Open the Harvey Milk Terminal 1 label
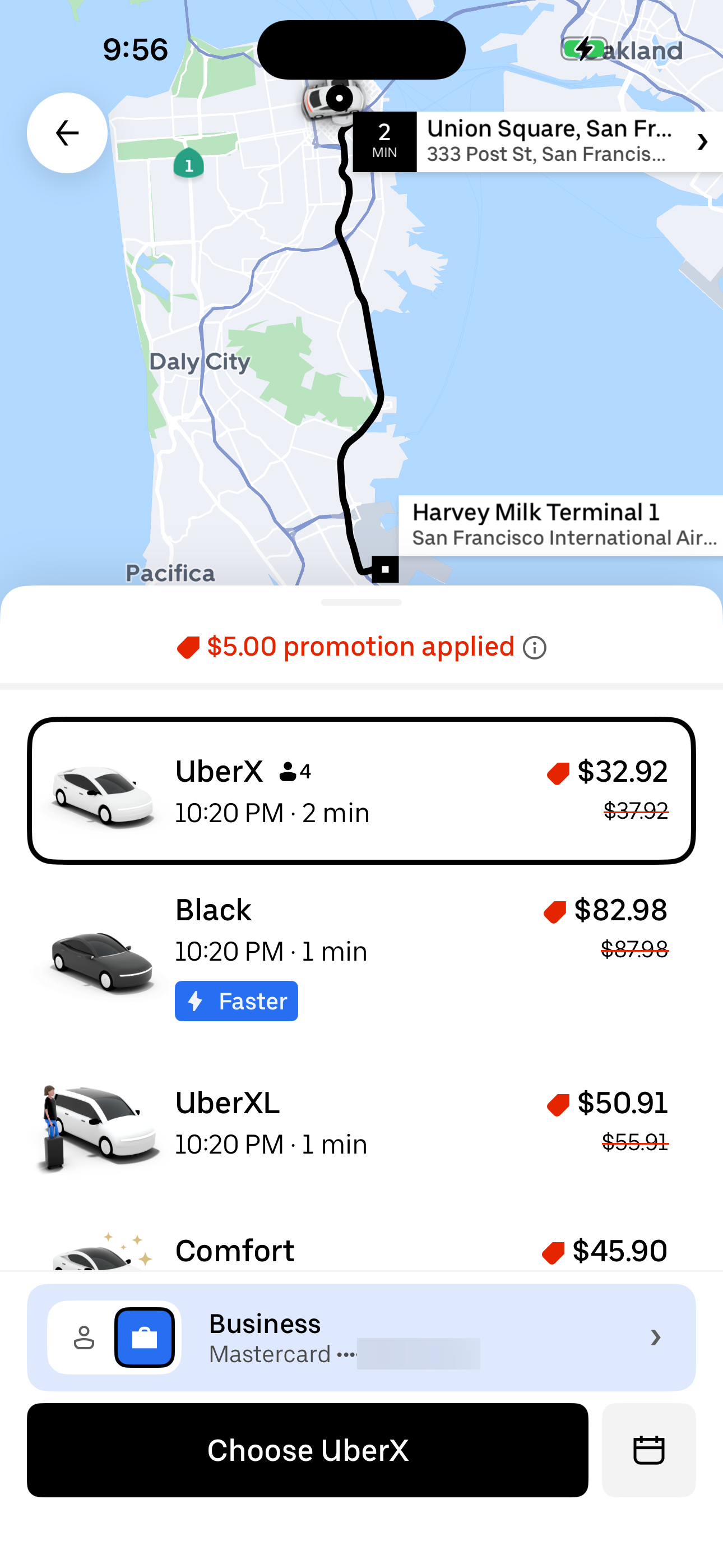 (560, 524)
